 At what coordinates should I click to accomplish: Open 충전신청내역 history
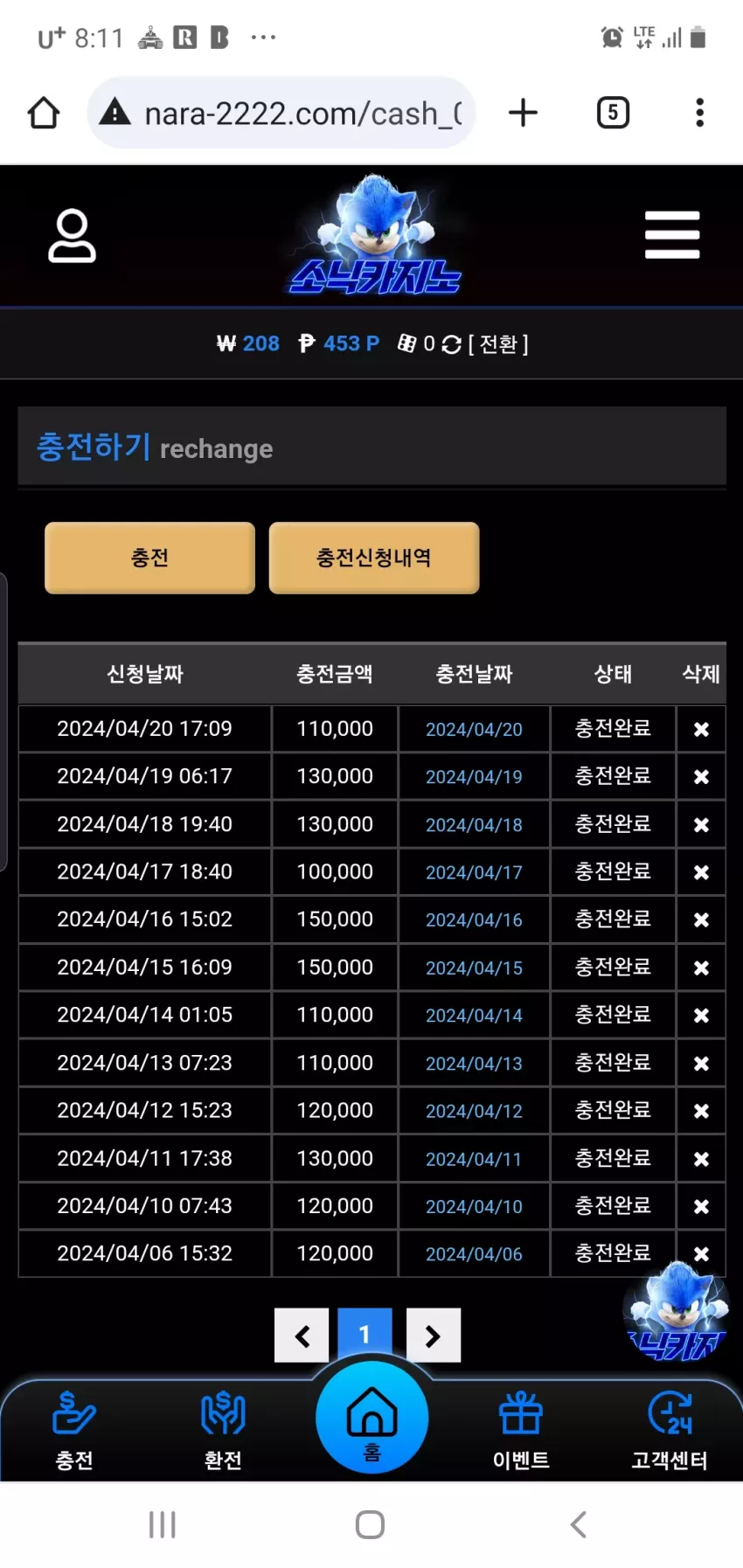(374, 558)
